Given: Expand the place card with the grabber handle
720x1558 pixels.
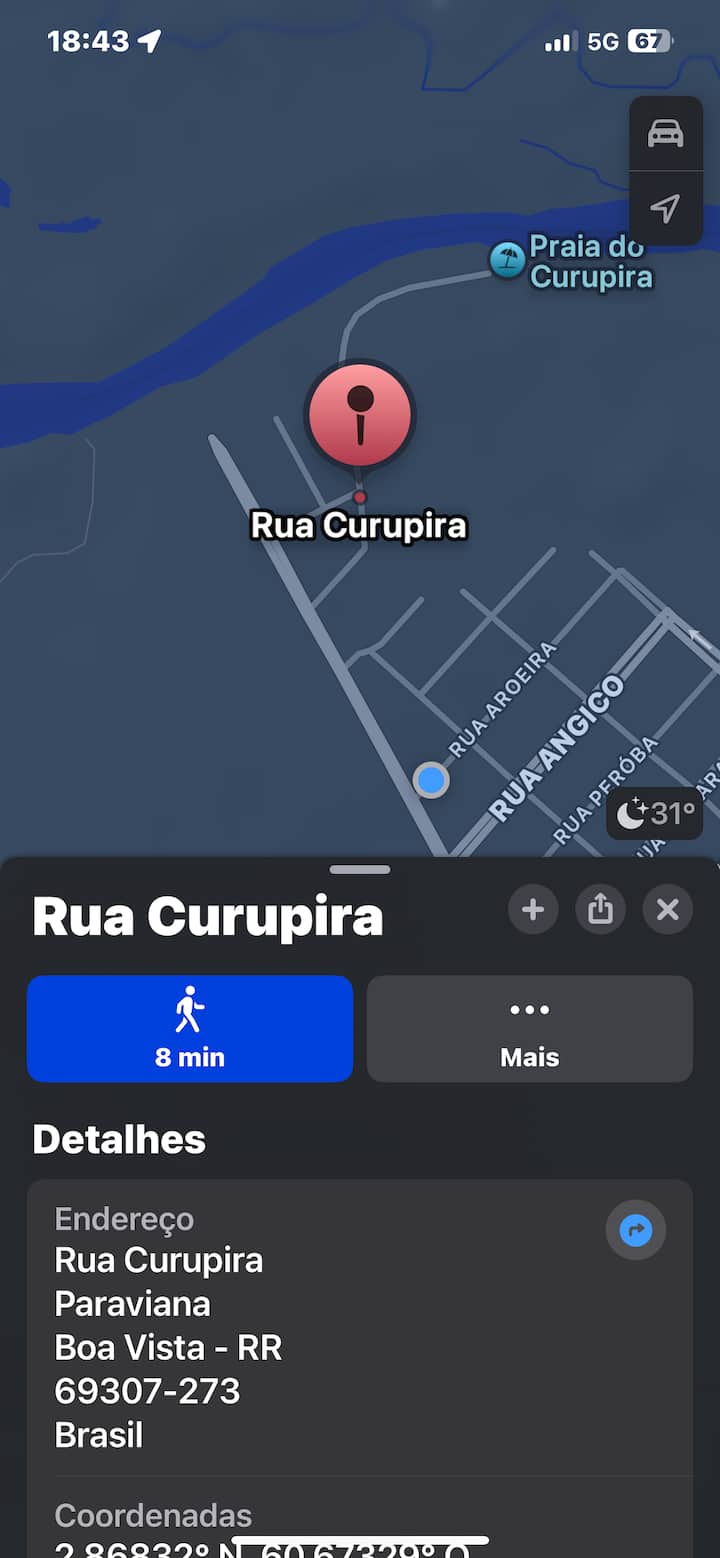Looking at the screenshot, I should (360, 869).
